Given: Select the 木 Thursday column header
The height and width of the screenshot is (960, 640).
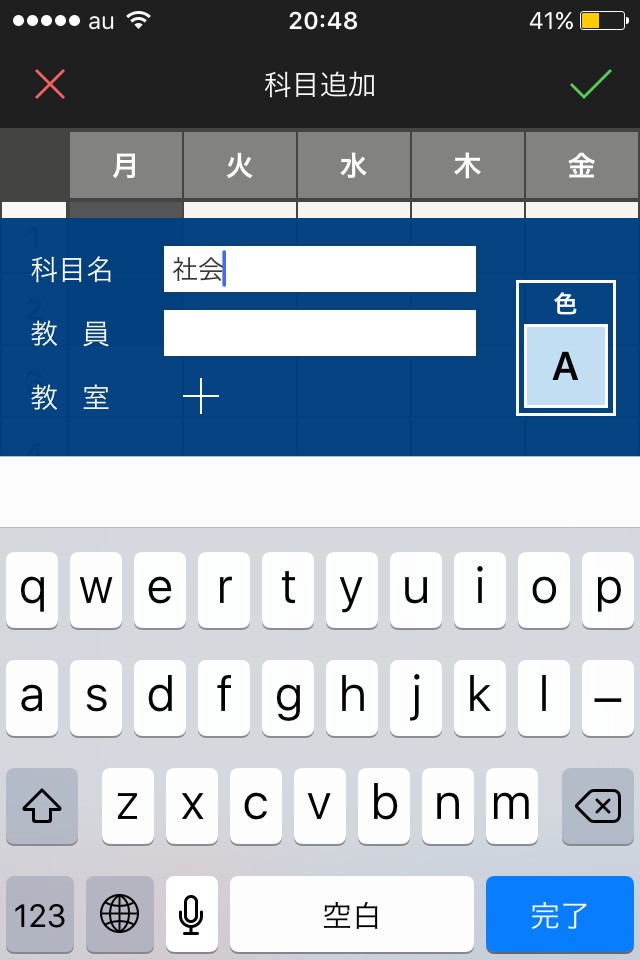Looking at the screenshot, I should pos(467,165).
